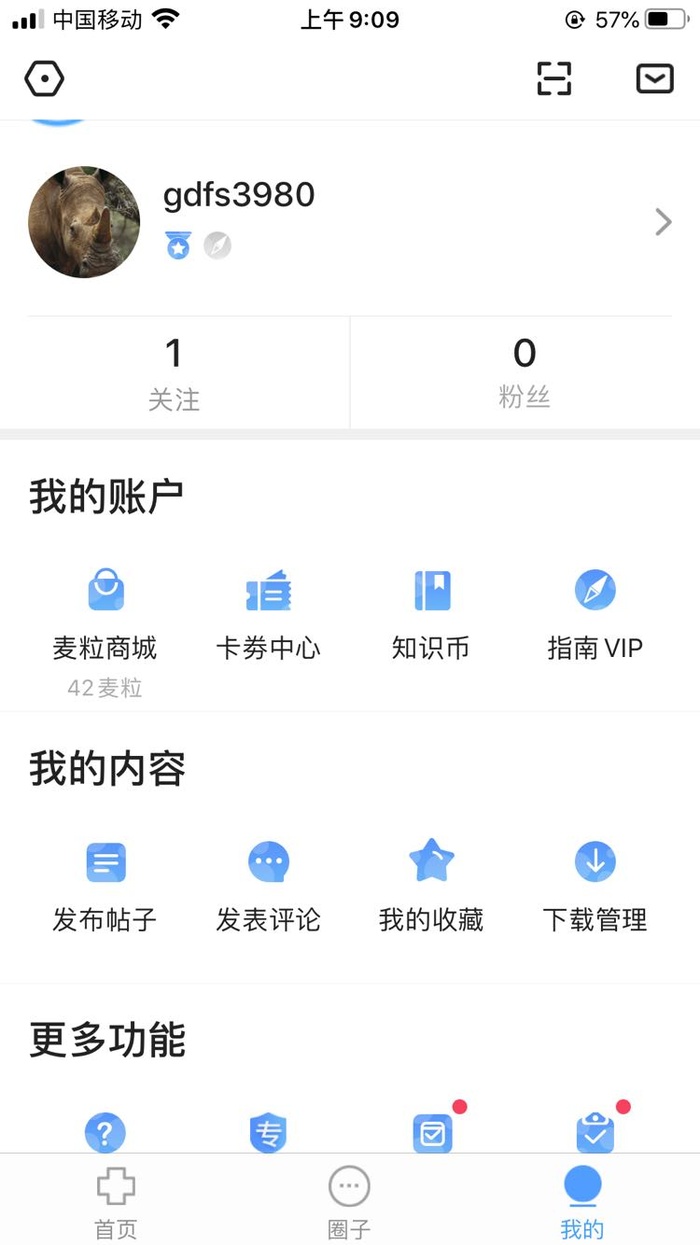This screenshot has height=1245, width=700.
Task: Open 发表评论 comments
Action: tap(268, 884)
